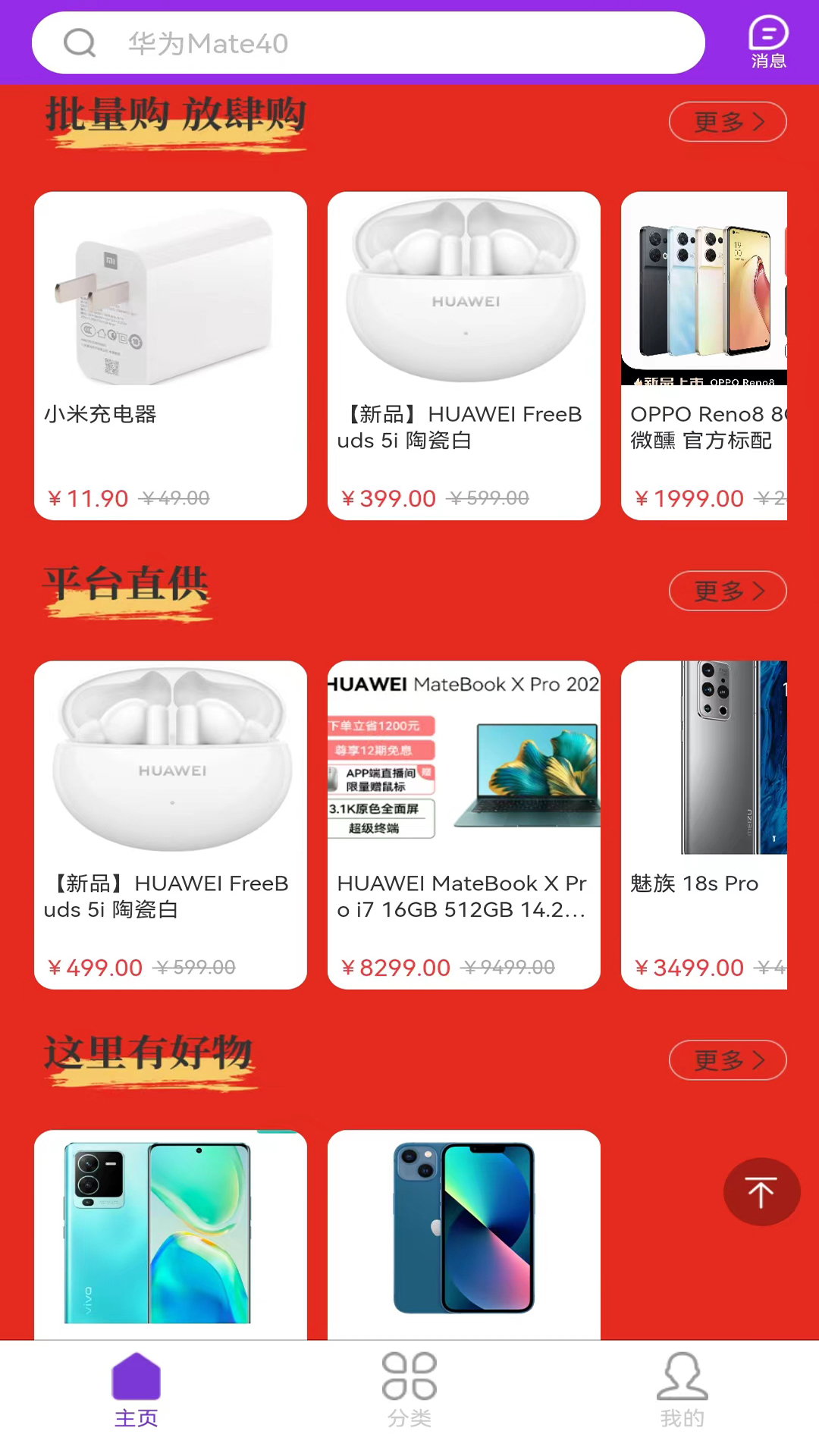Click the search input showing 华为Mate40
This screenshot has width=819, height=1456.
pos(379,43)
